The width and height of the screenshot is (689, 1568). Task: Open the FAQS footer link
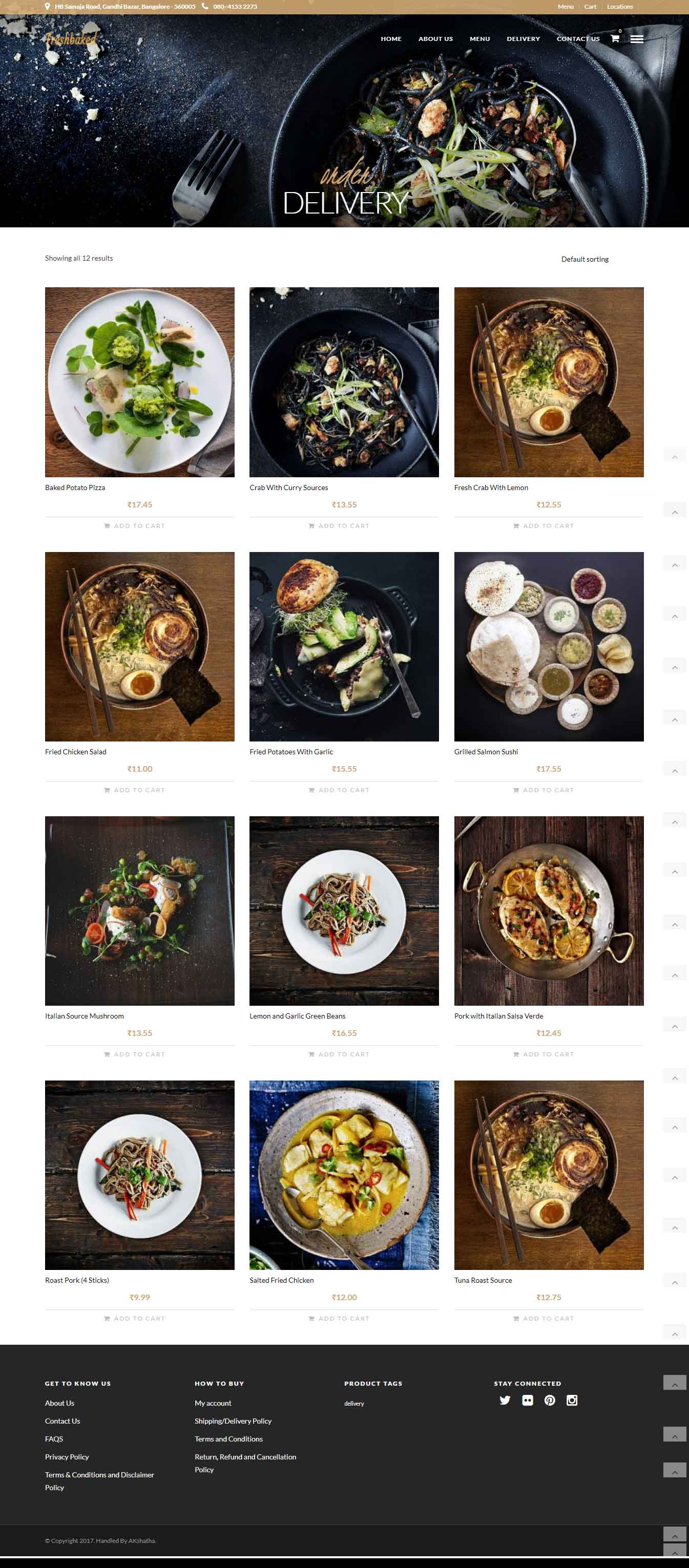point(54,1439)
